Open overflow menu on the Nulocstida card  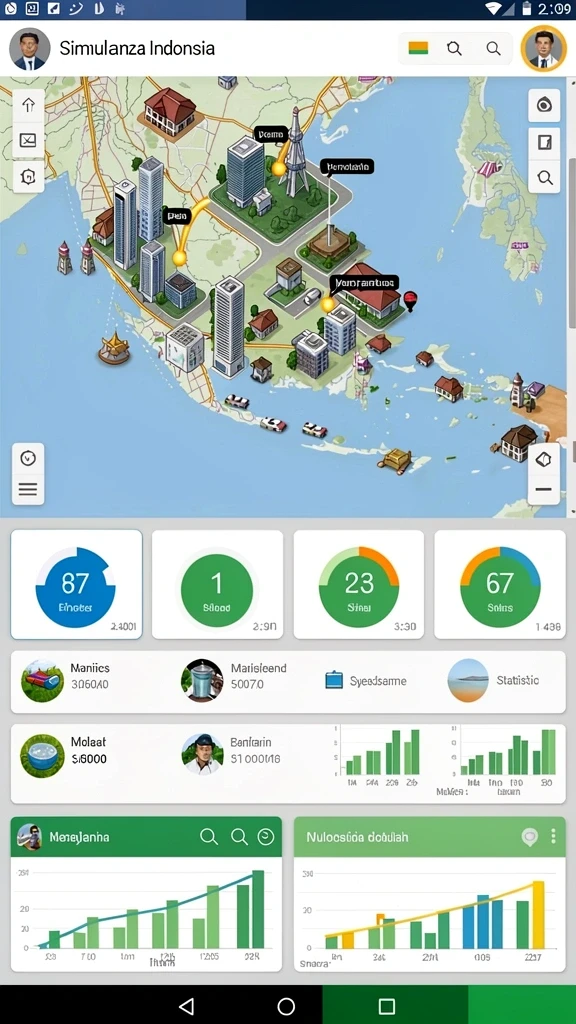554,837
